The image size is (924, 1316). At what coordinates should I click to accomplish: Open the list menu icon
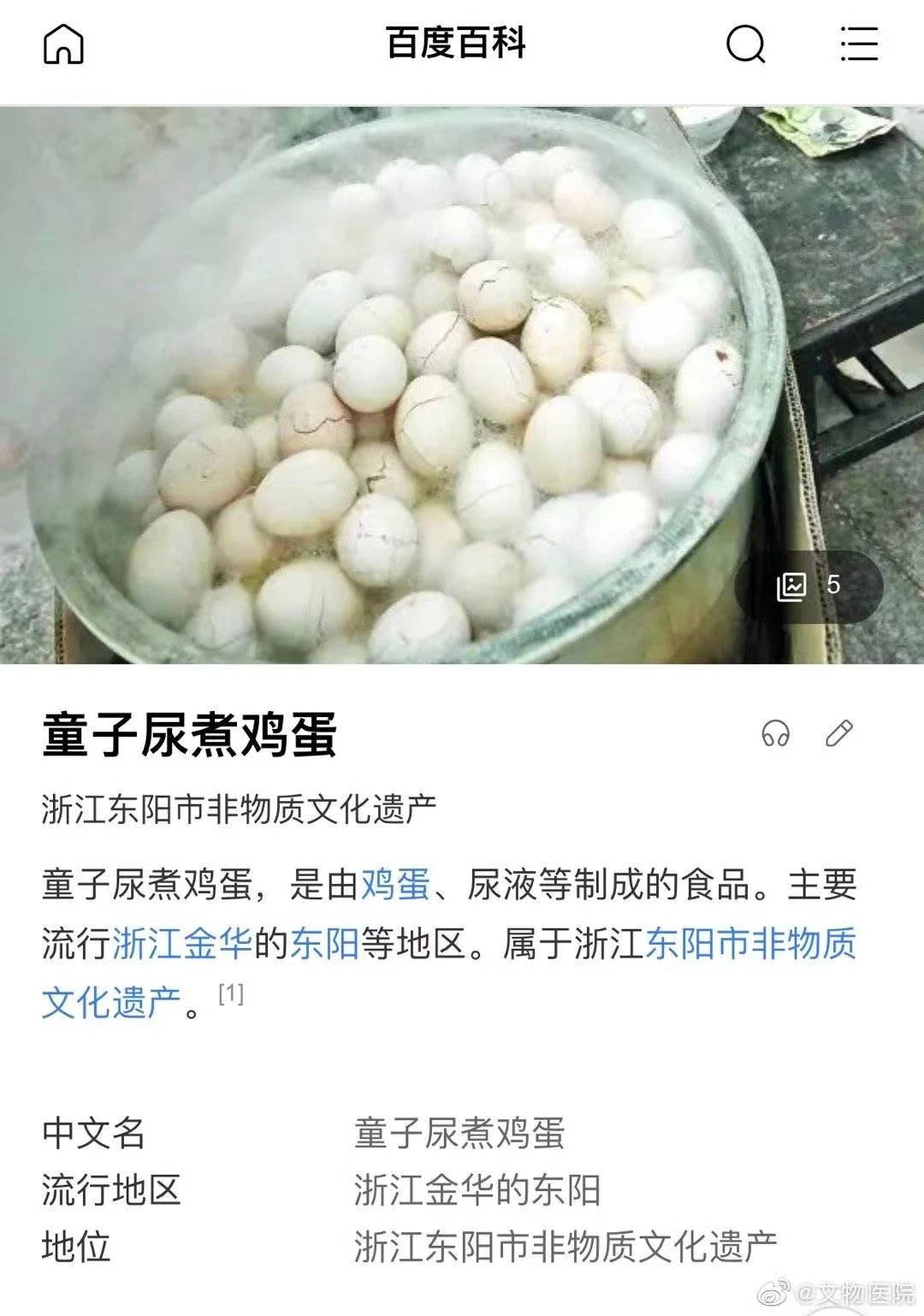click(858, 44)
